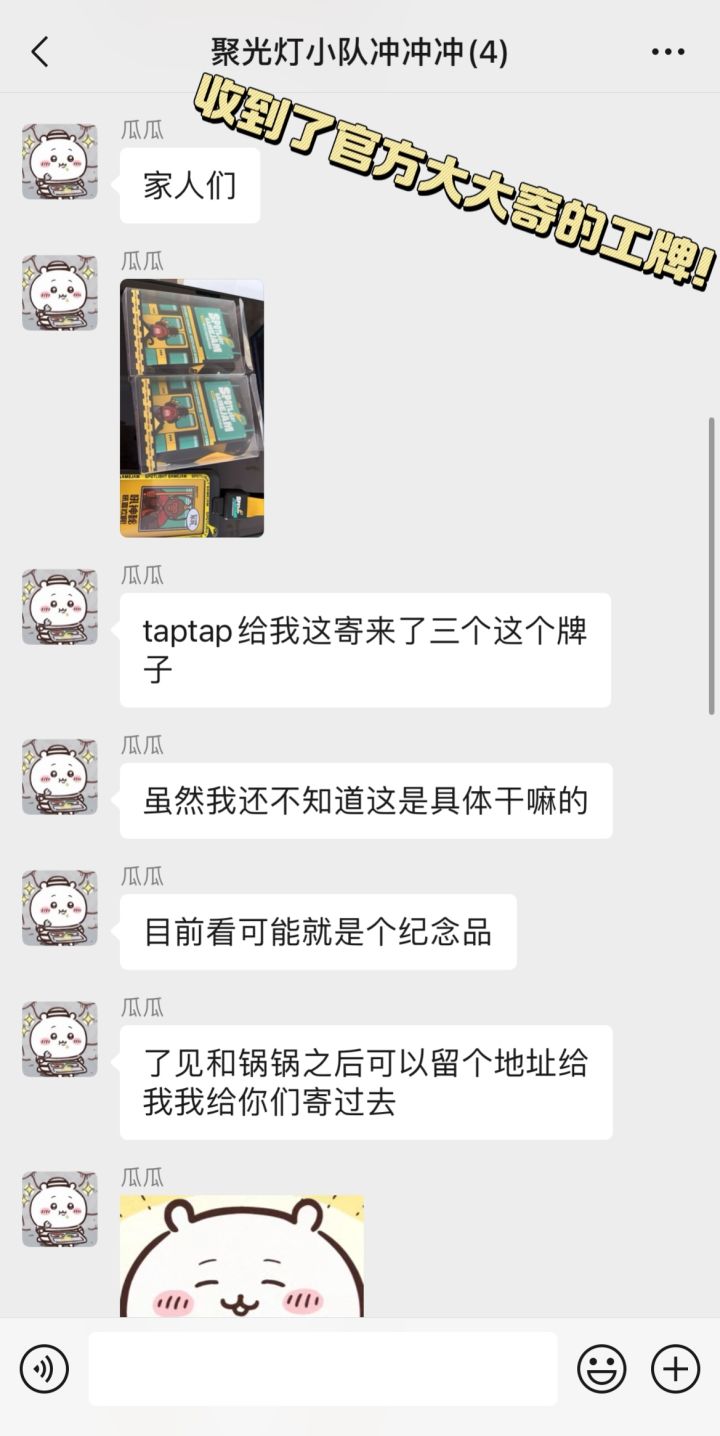
Task: Tap the message about three taptap badges
Action: tap(364, 650)
